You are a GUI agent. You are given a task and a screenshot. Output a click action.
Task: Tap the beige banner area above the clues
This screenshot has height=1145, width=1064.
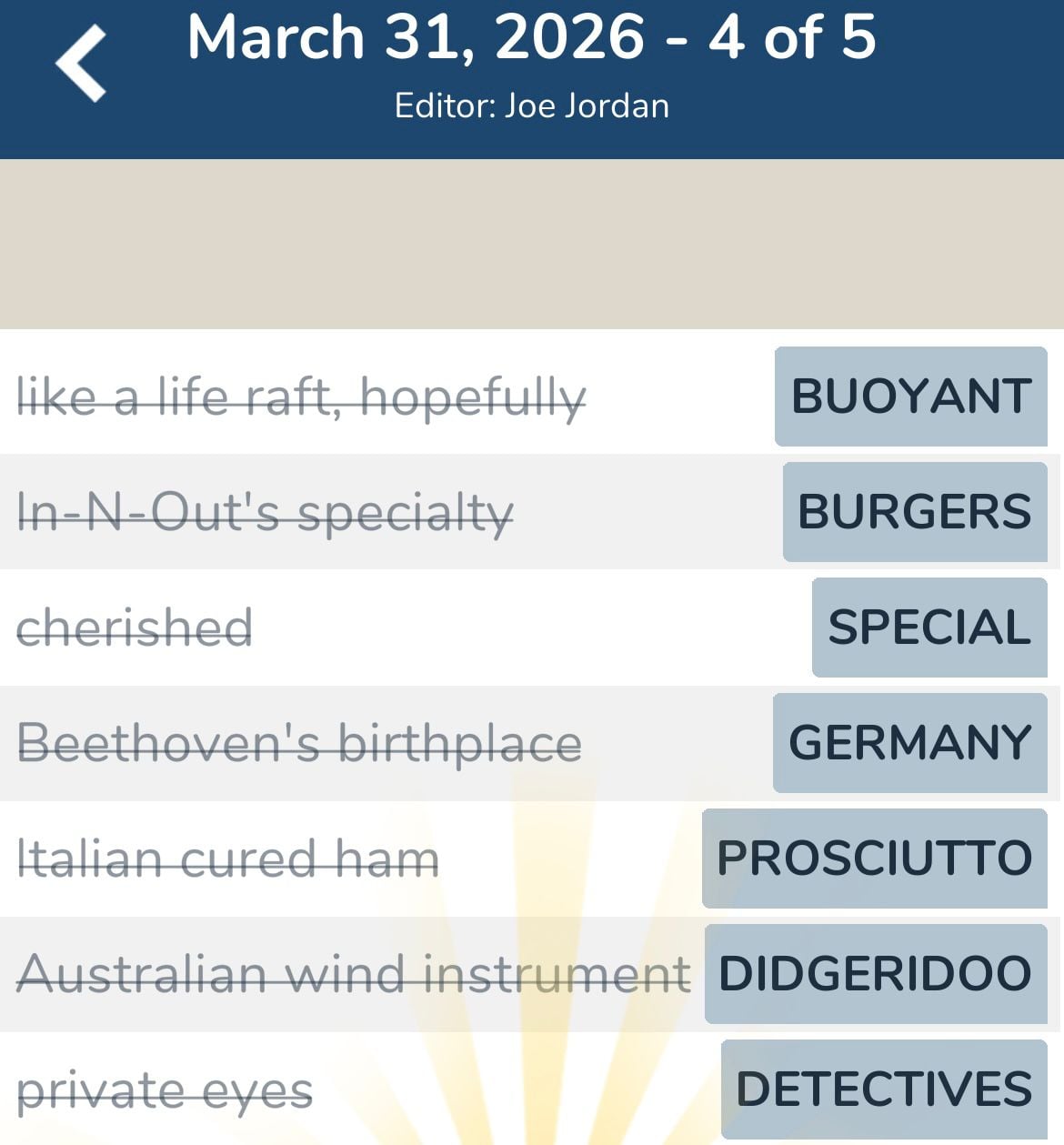click(x=532, y=241)
